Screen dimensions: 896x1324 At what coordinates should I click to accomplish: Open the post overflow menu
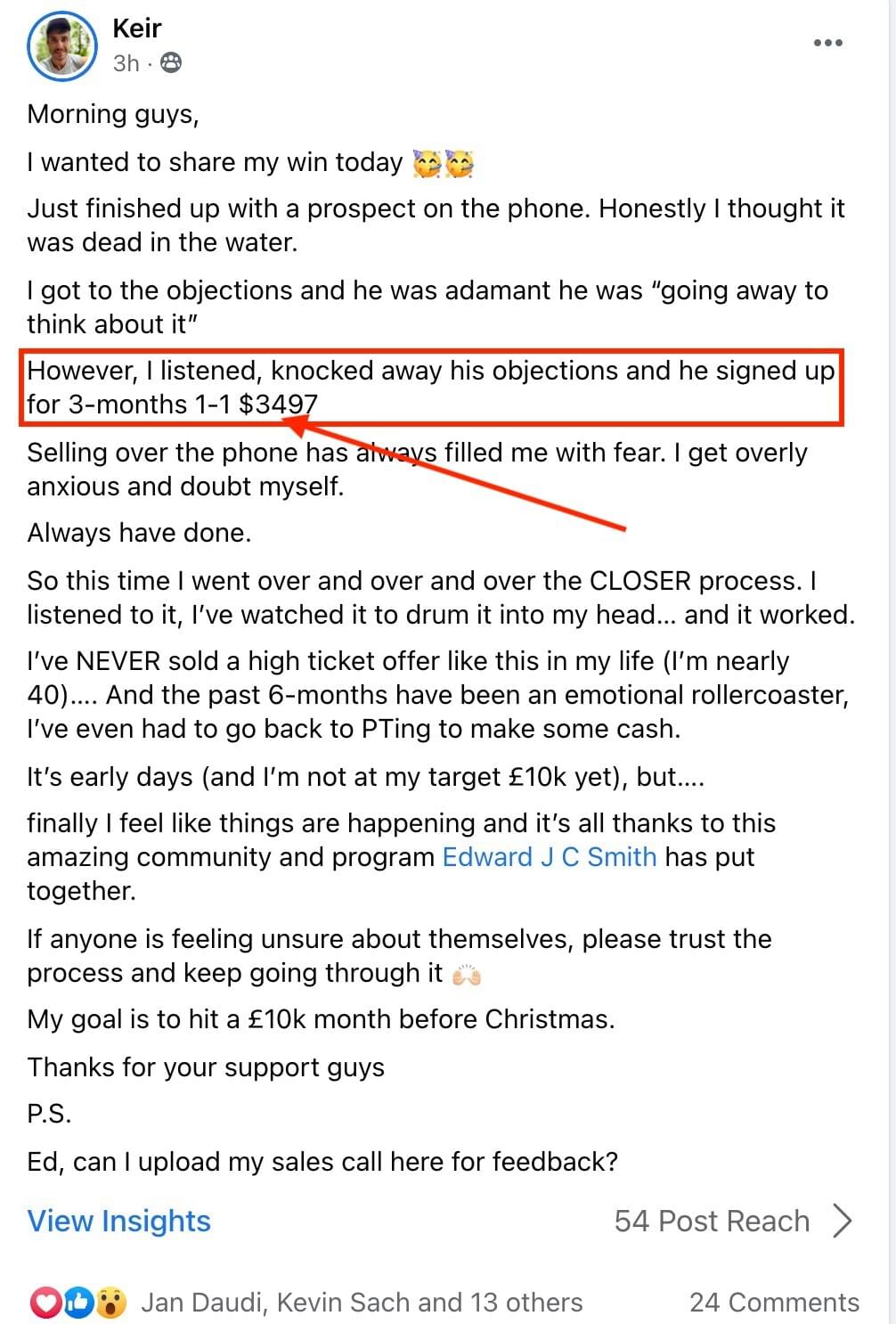pyautogui.click(x=827, y=43)
